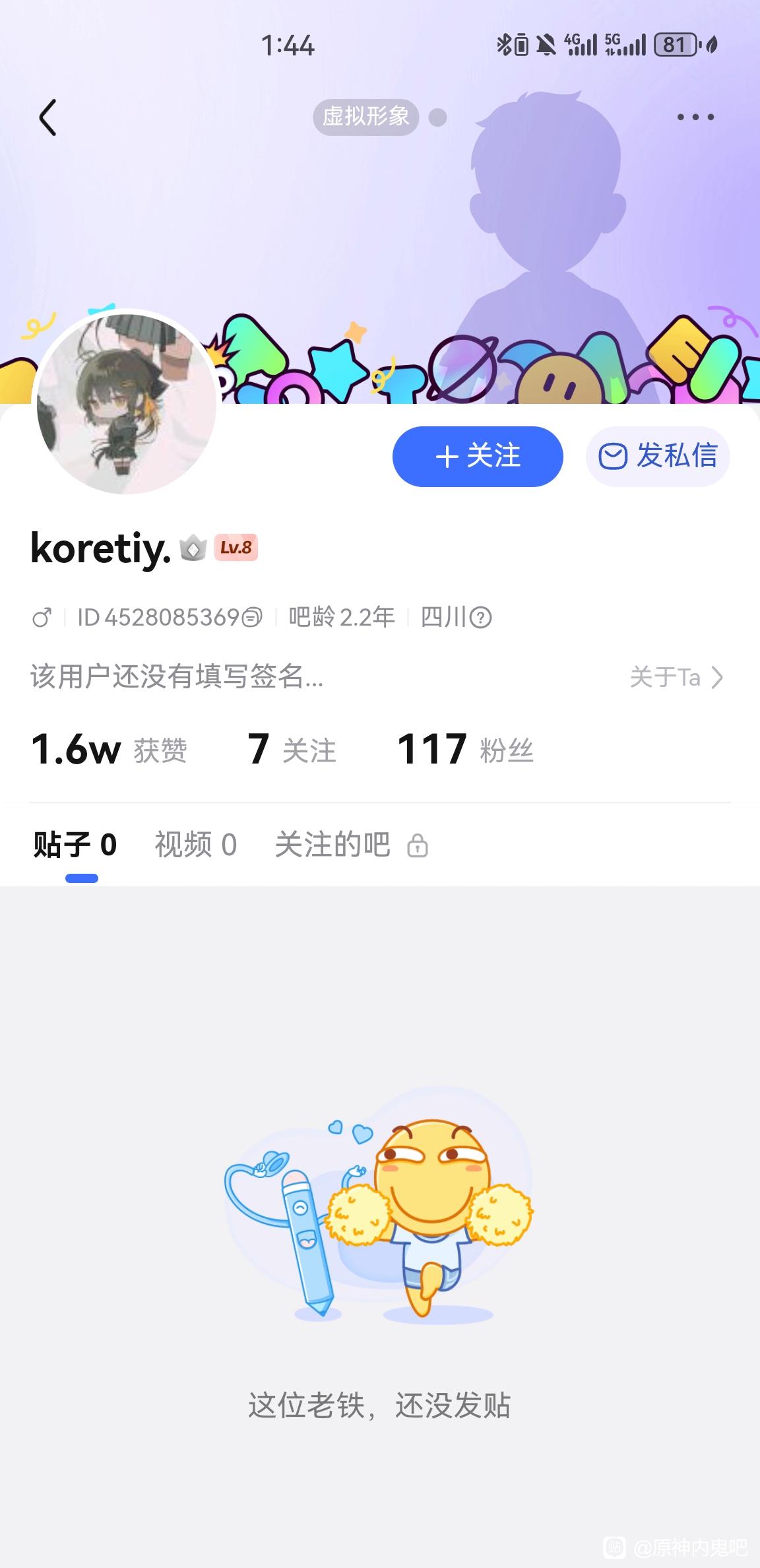View the 7 关注 following list
Viewport: 760px width, 1568px height.
(292, 750)
